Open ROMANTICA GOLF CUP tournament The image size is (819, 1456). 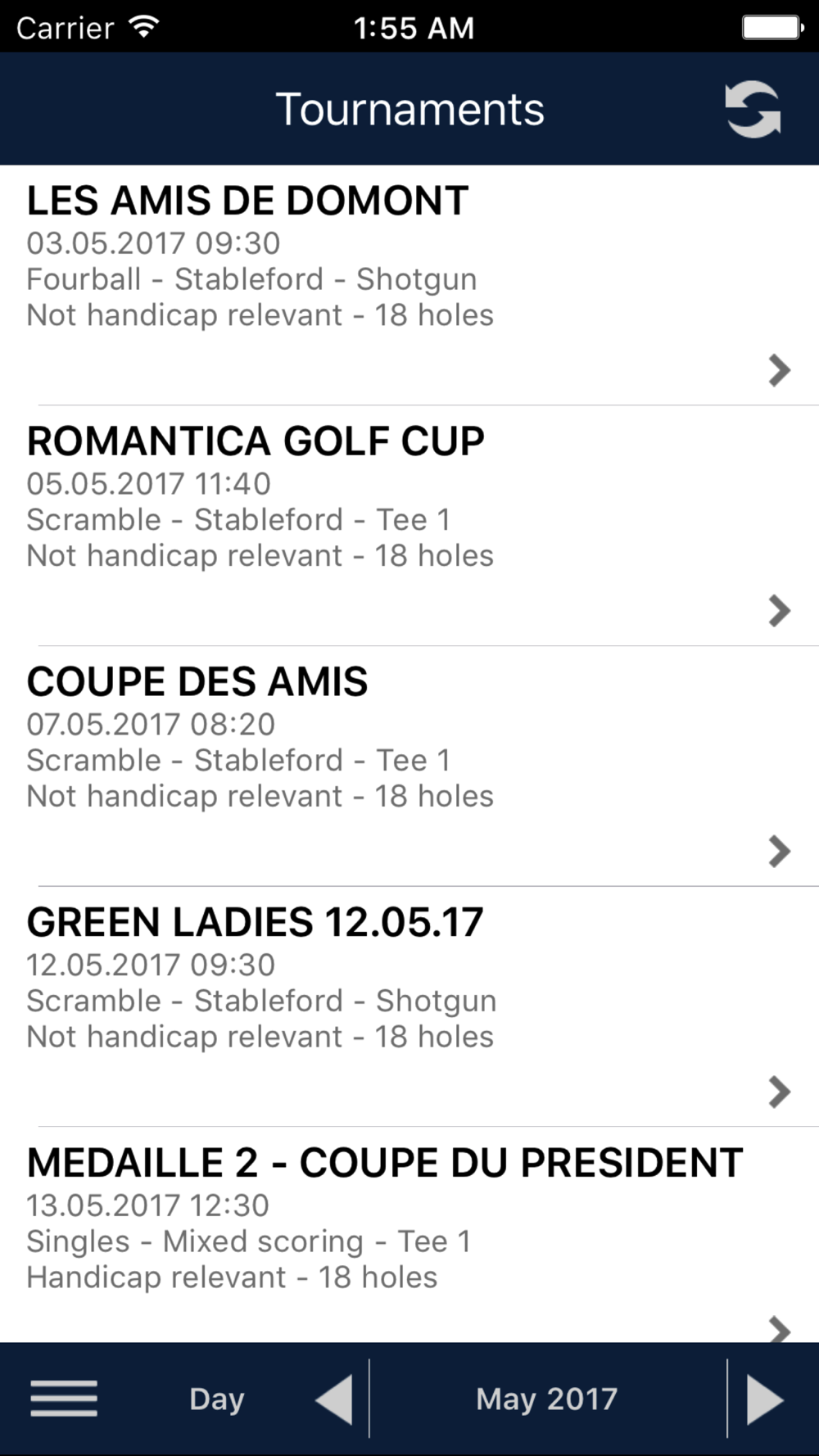409,525
